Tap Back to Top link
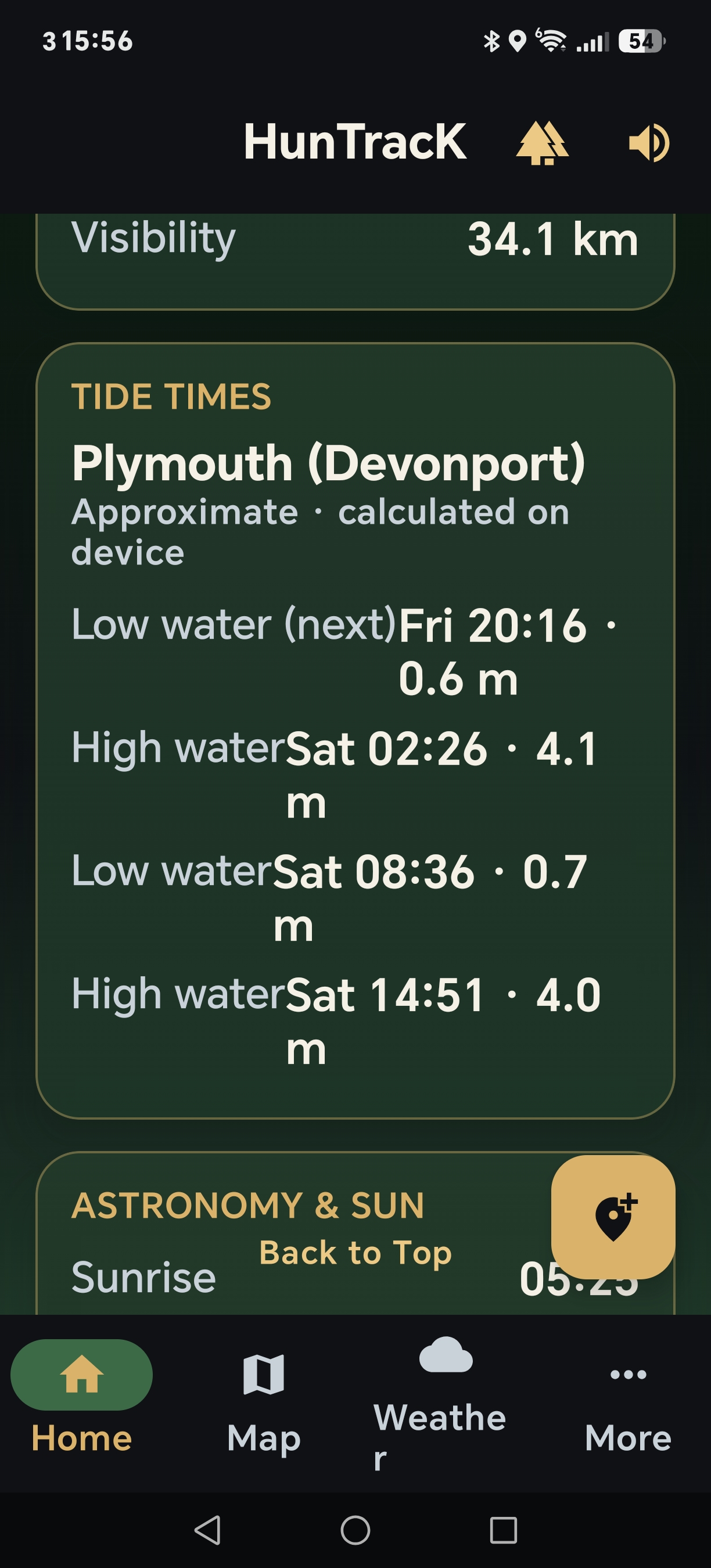 355,1253
